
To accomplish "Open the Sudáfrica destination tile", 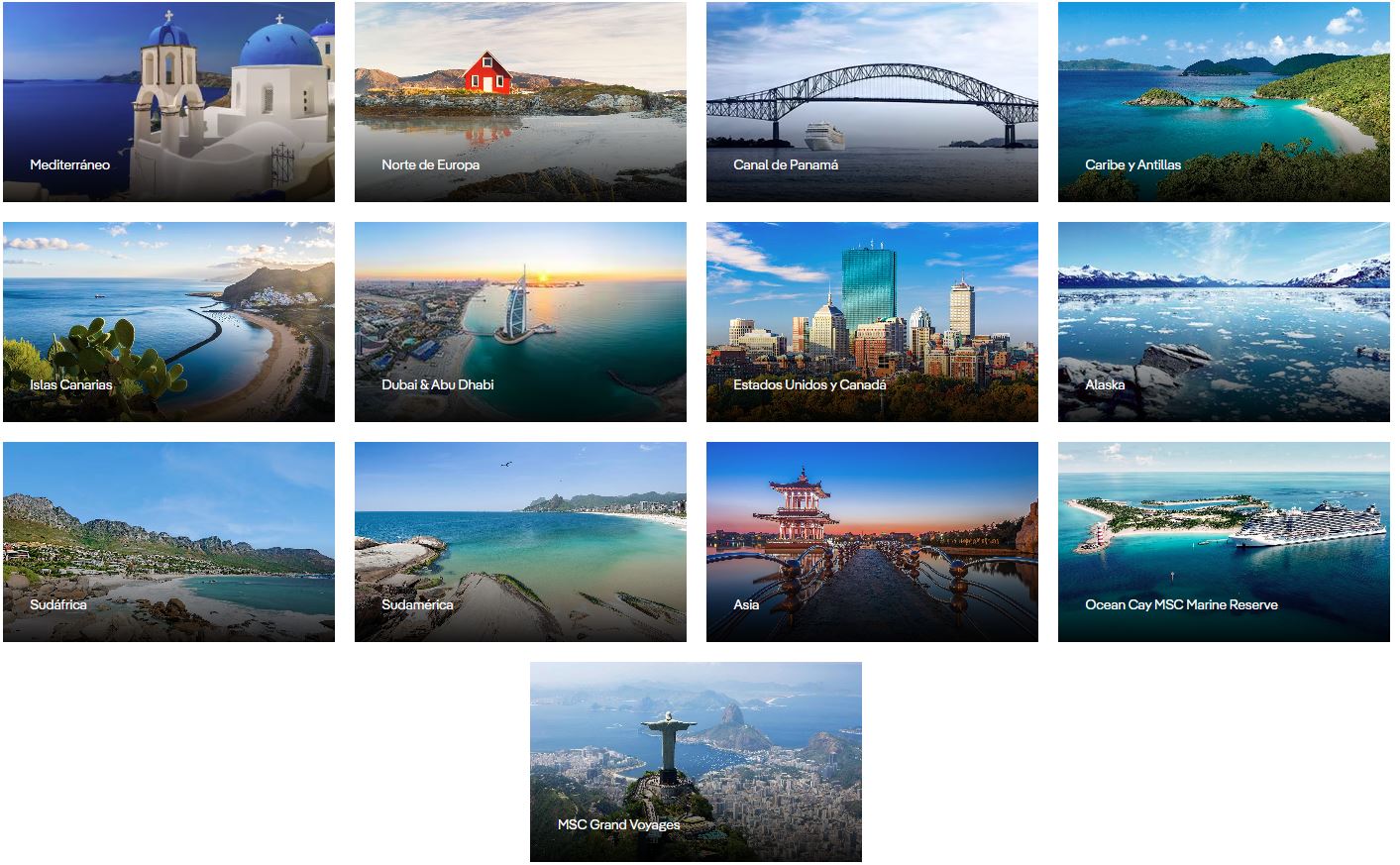I will point(168,542).
